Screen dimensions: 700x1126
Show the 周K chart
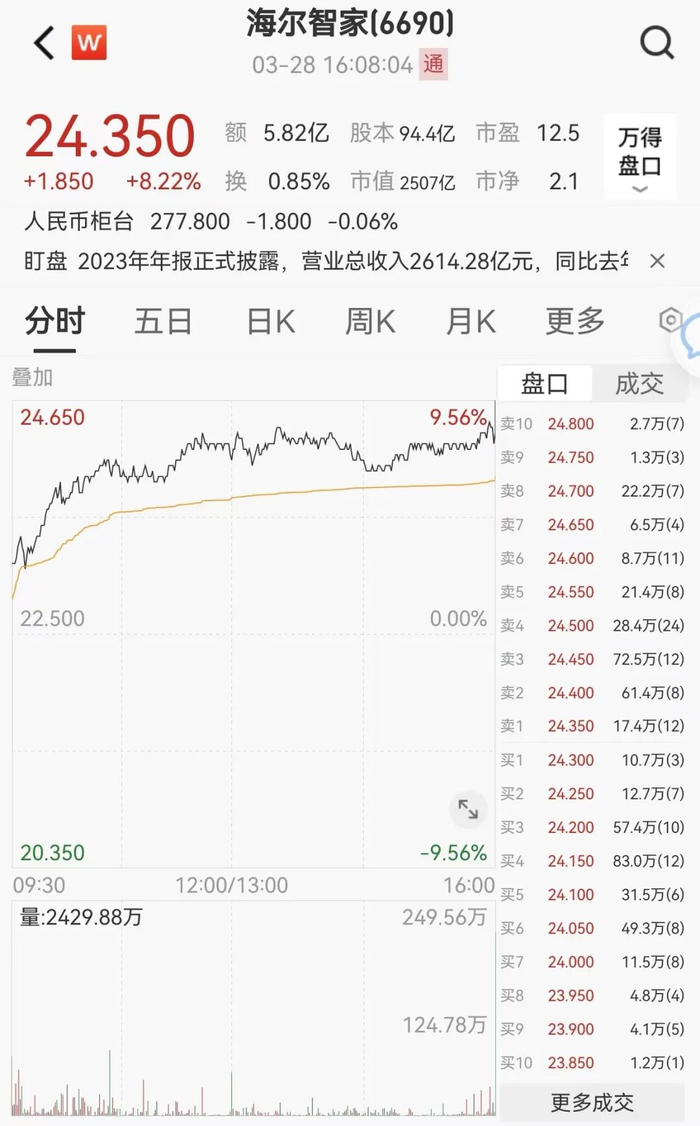click(370, 321)
